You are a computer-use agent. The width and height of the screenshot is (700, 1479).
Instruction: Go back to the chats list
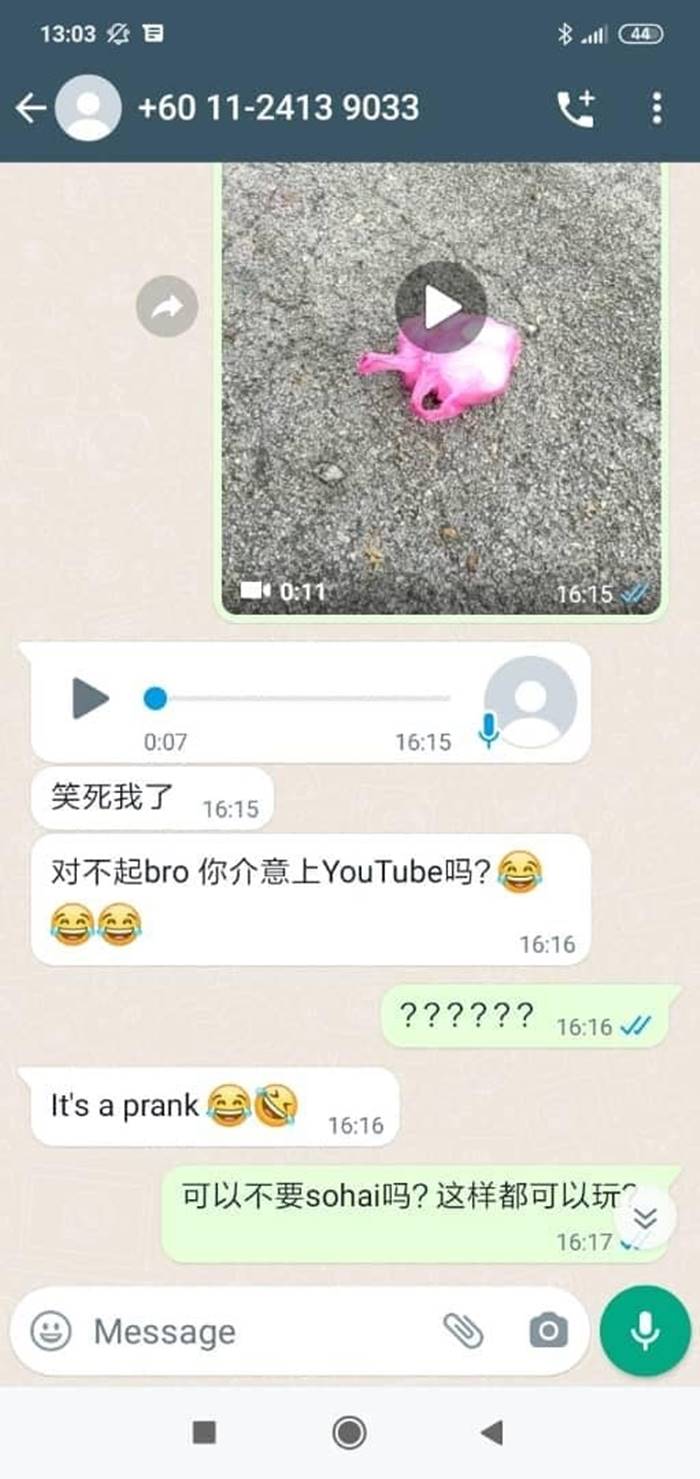[30, 108]
